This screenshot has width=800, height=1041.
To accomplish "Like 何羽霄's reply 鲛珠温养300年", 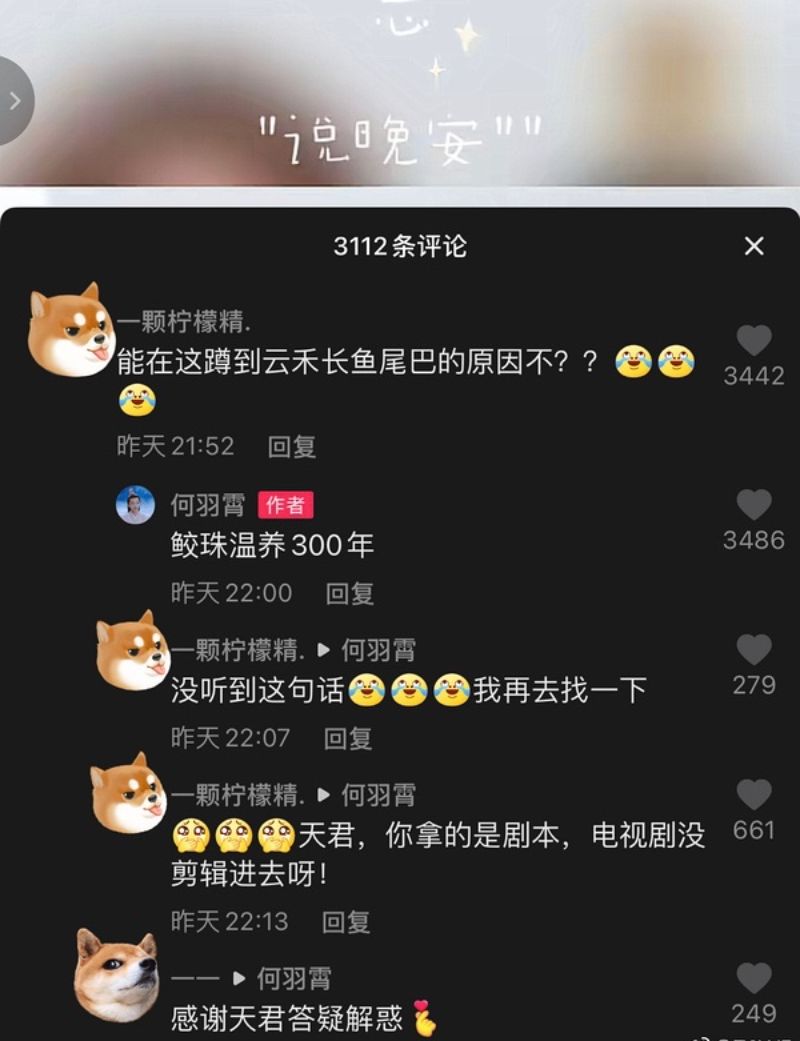I will click(754, 505).
